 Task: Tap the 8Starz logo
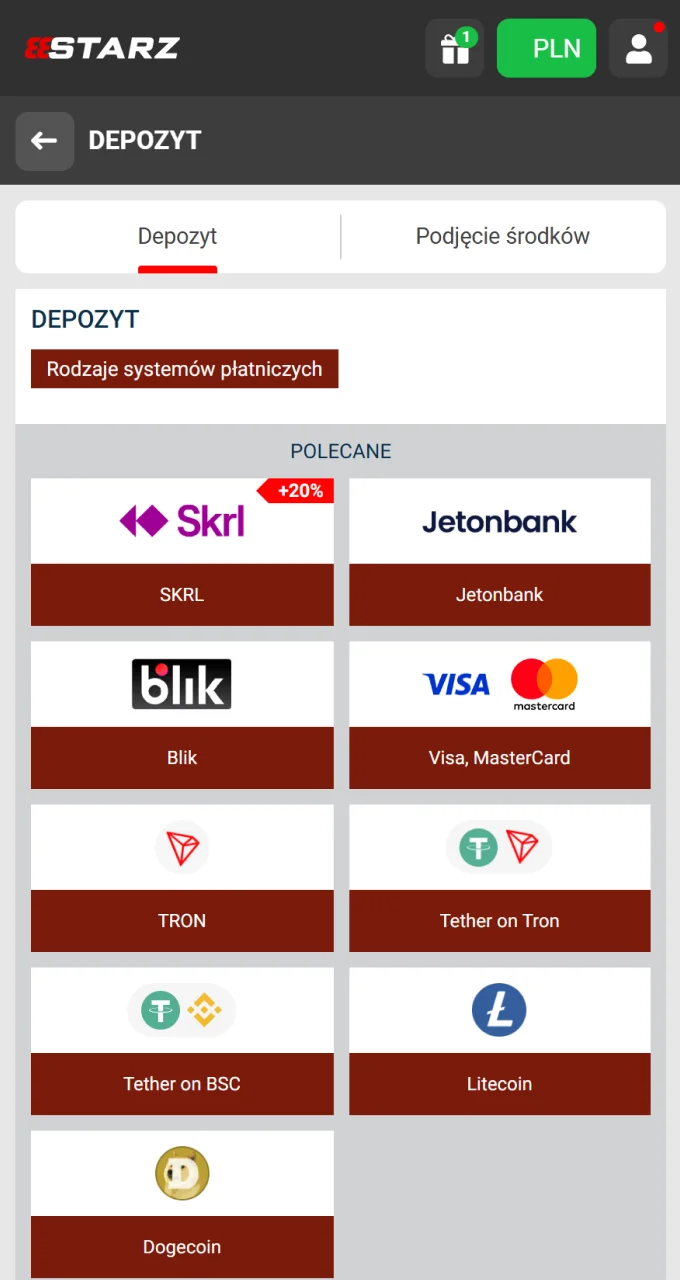point(102,48)
